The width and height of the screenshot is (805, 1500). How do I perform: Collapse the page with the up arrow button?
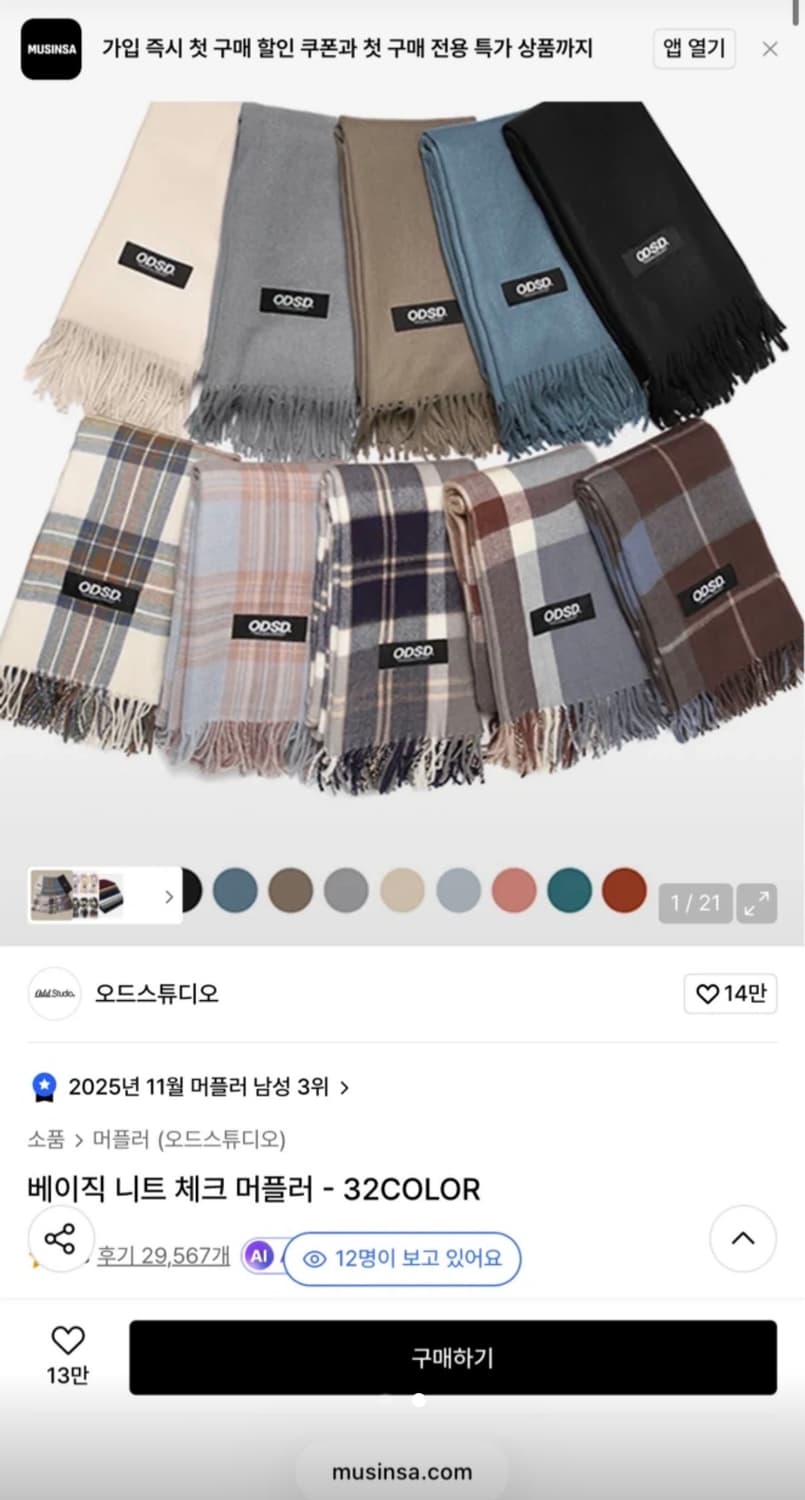click(742, 1238)
